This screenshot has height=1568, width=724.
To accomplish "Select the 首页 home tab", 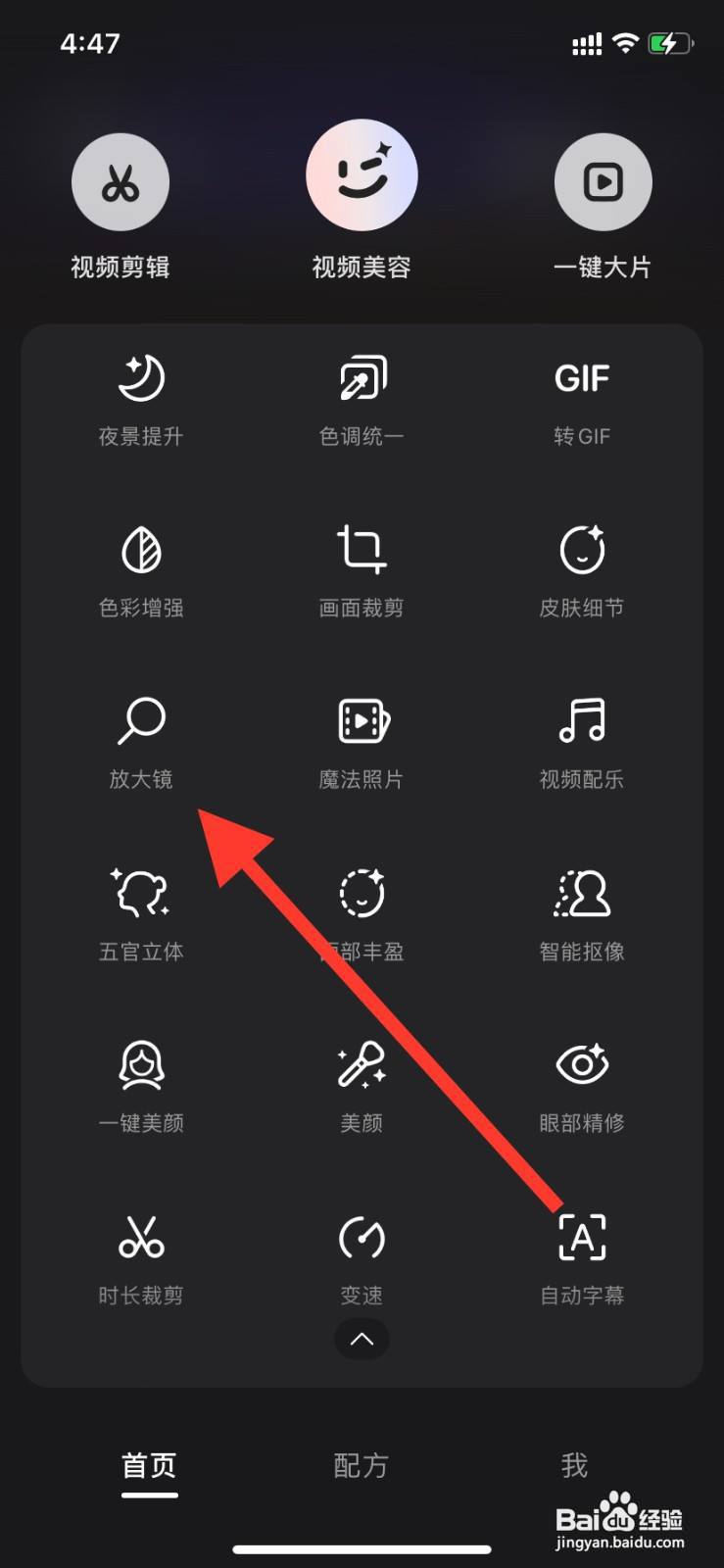I will click(148, 1466).
